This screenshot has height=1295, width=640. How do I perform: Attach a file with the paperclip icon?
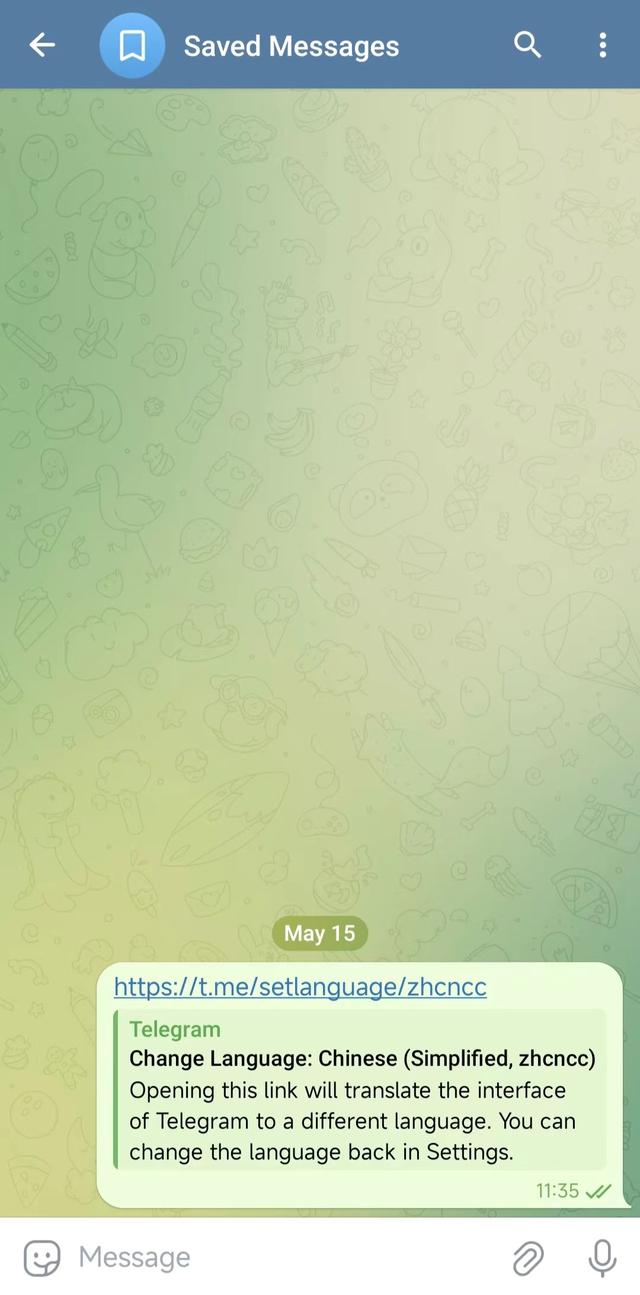[x=528, y=1258]
